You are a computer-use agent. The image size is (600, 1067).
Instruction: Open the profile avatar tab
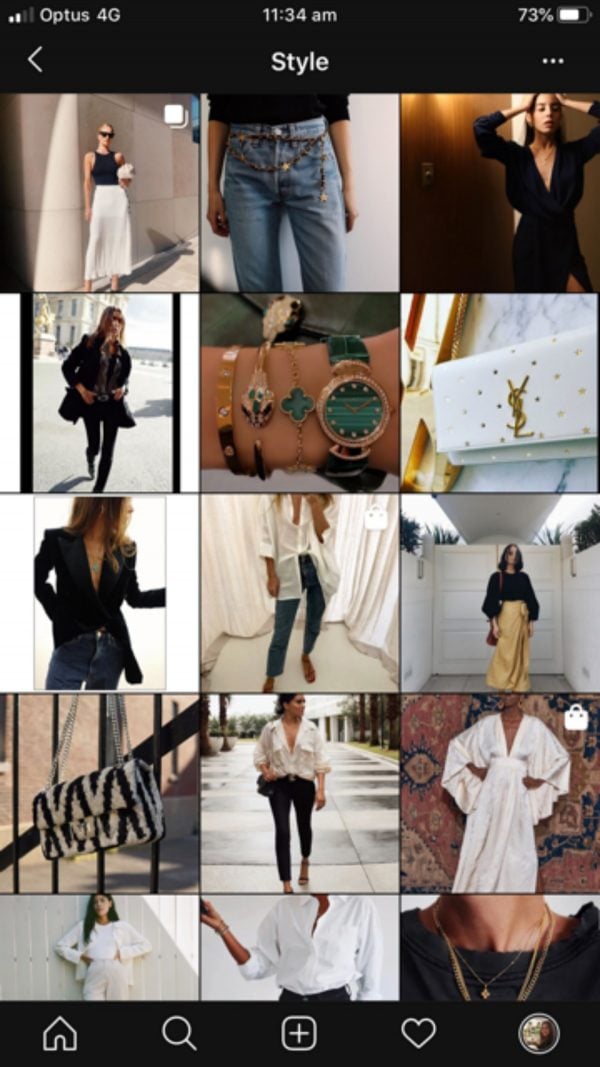tap(539, 1034)
